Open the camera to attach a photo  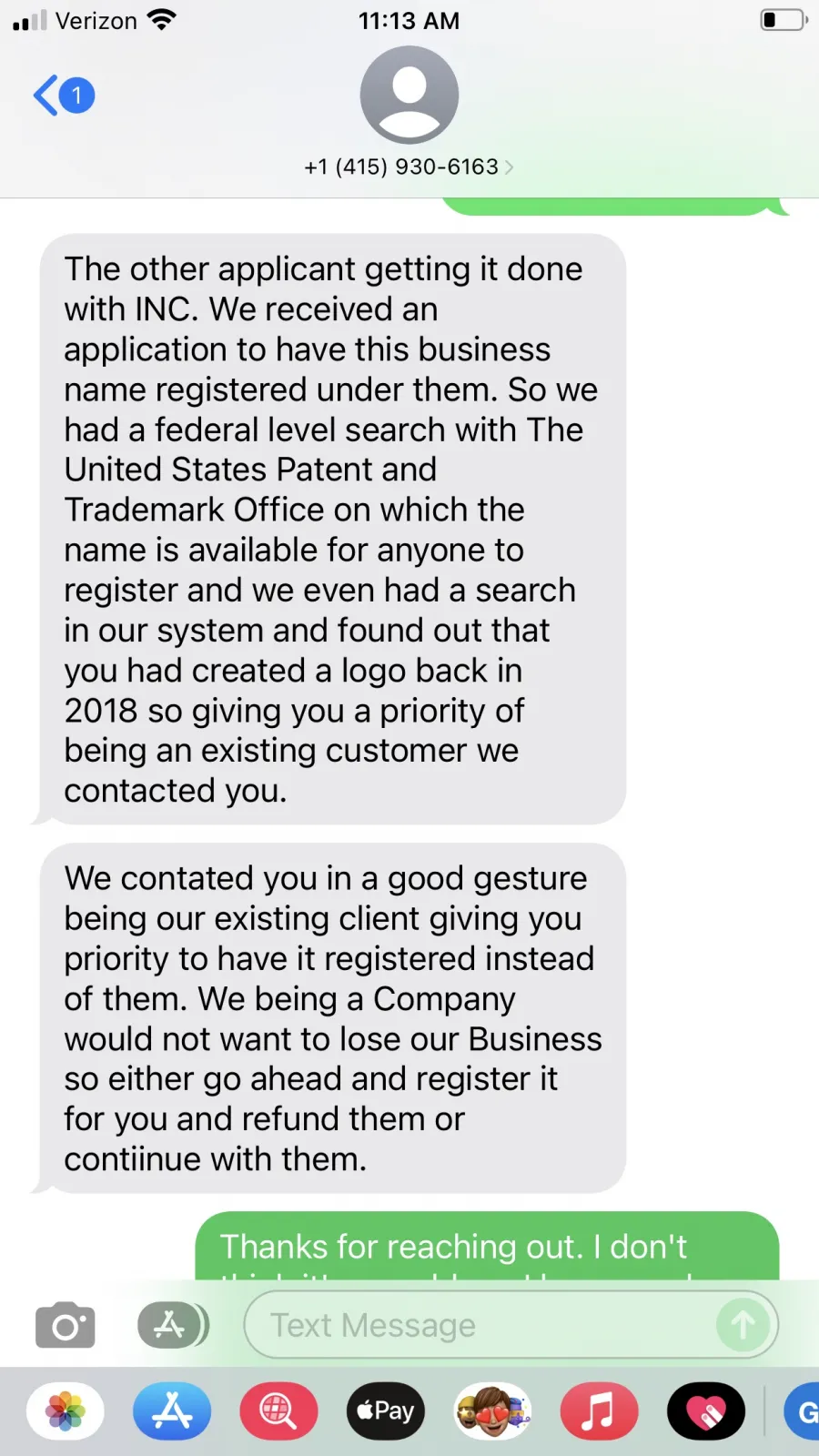[x=65, y=1325]
